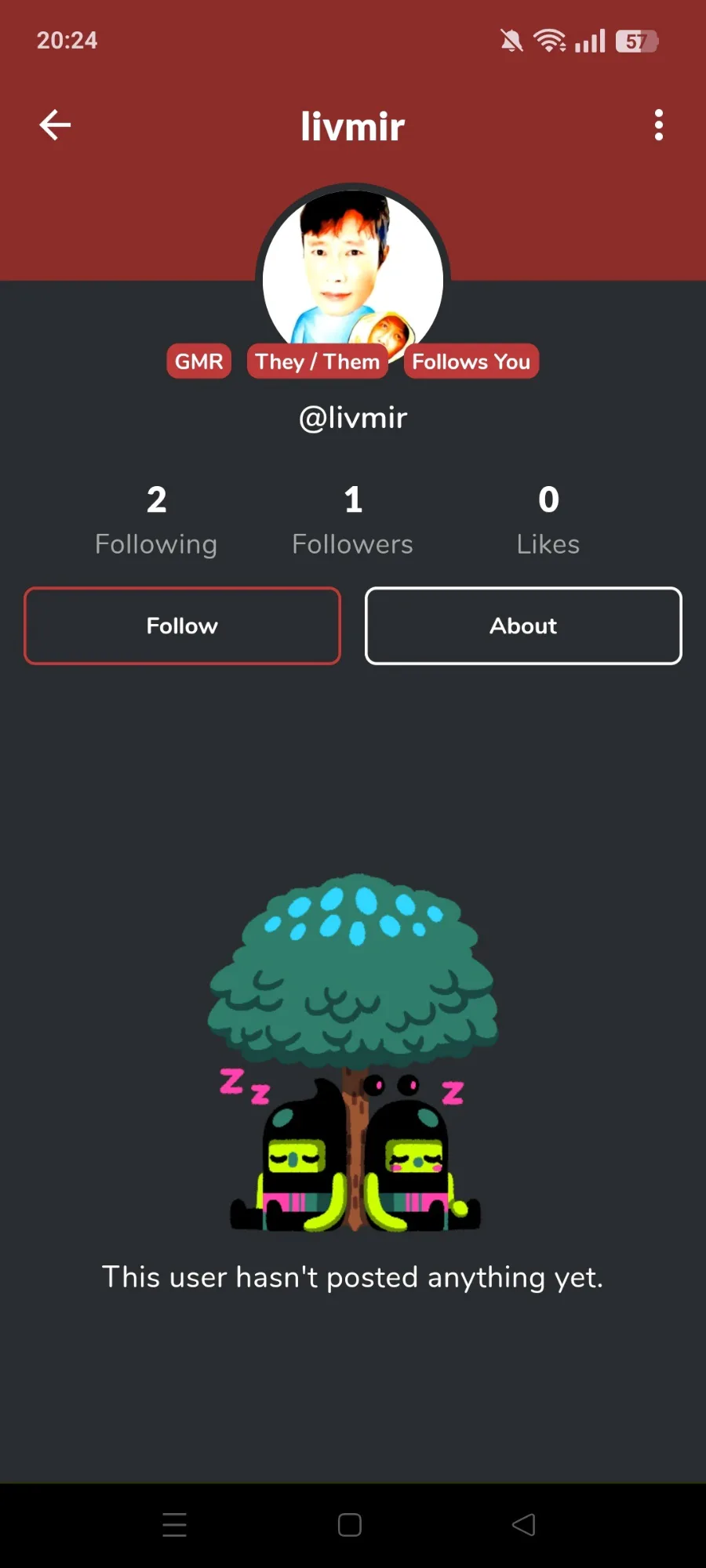This screenshot has width=706, height=1568.
Task: Open the About section
Action: [x=523, y=626]
